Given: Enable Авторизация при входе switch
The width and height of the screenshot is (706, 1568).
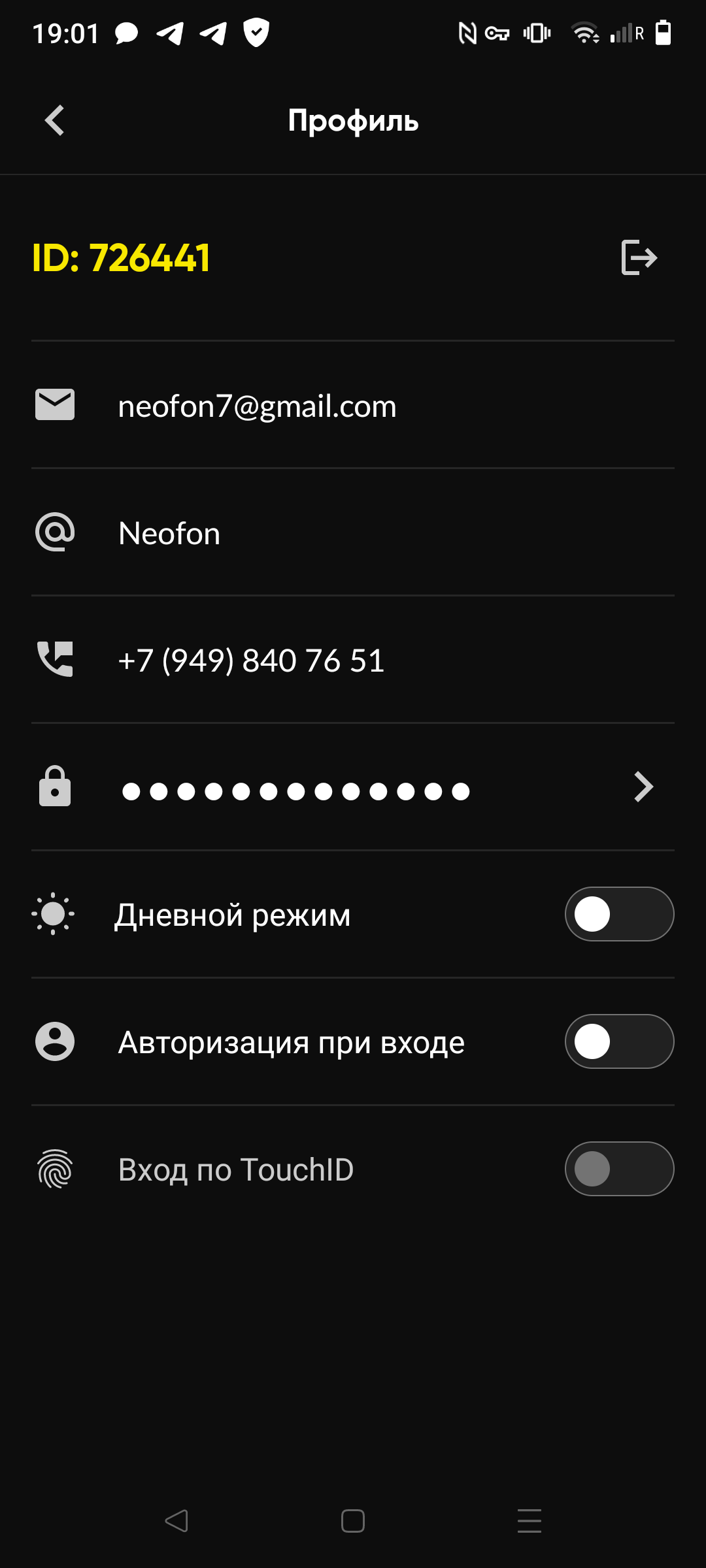Looking at the screenshot, I should coord(619,1041).
